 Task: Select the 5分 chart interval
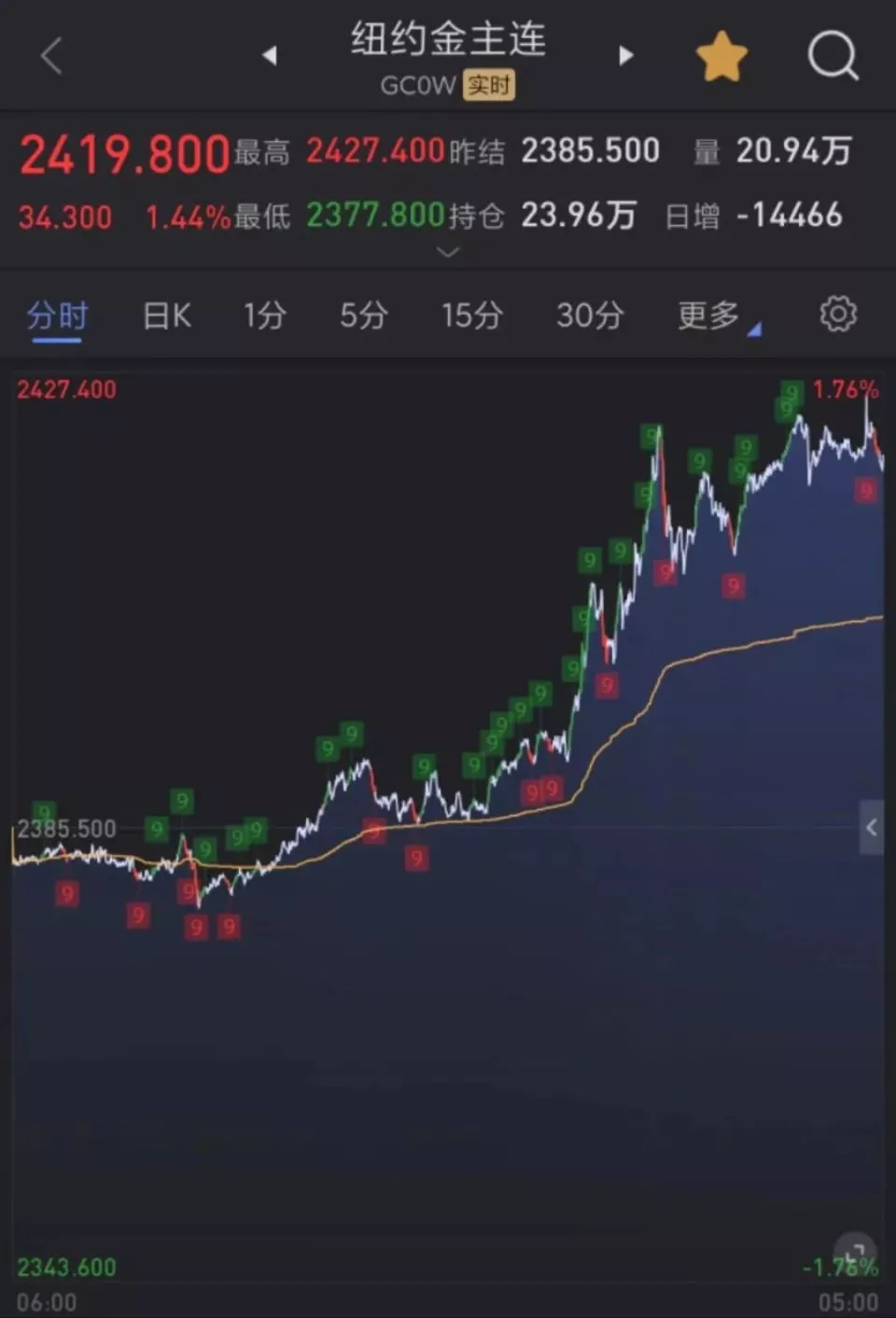tap(363, 315)
